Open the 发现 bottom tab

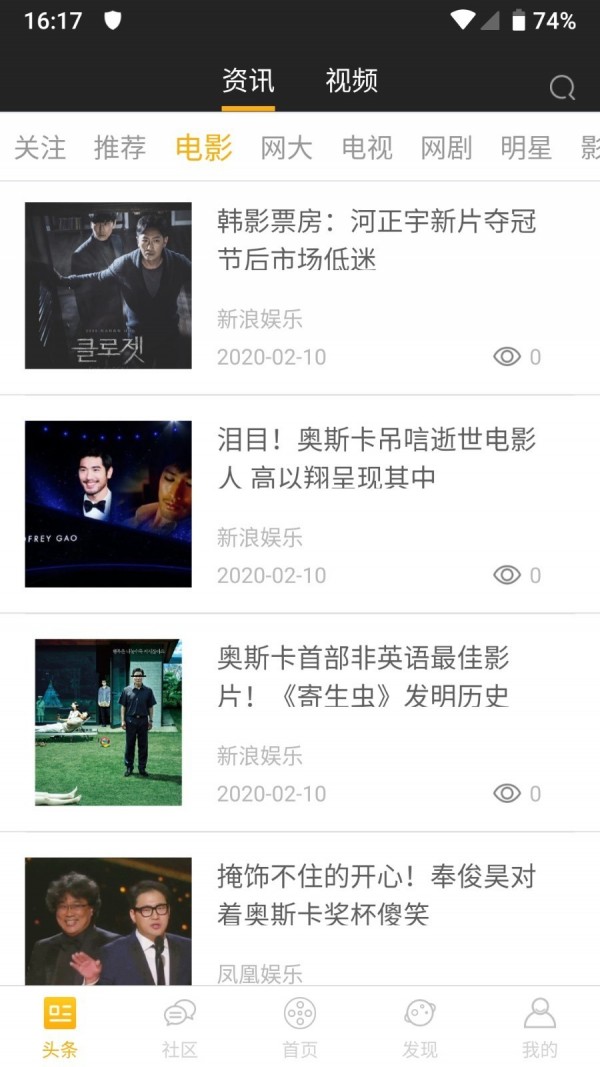click(x=420, y=1028)
